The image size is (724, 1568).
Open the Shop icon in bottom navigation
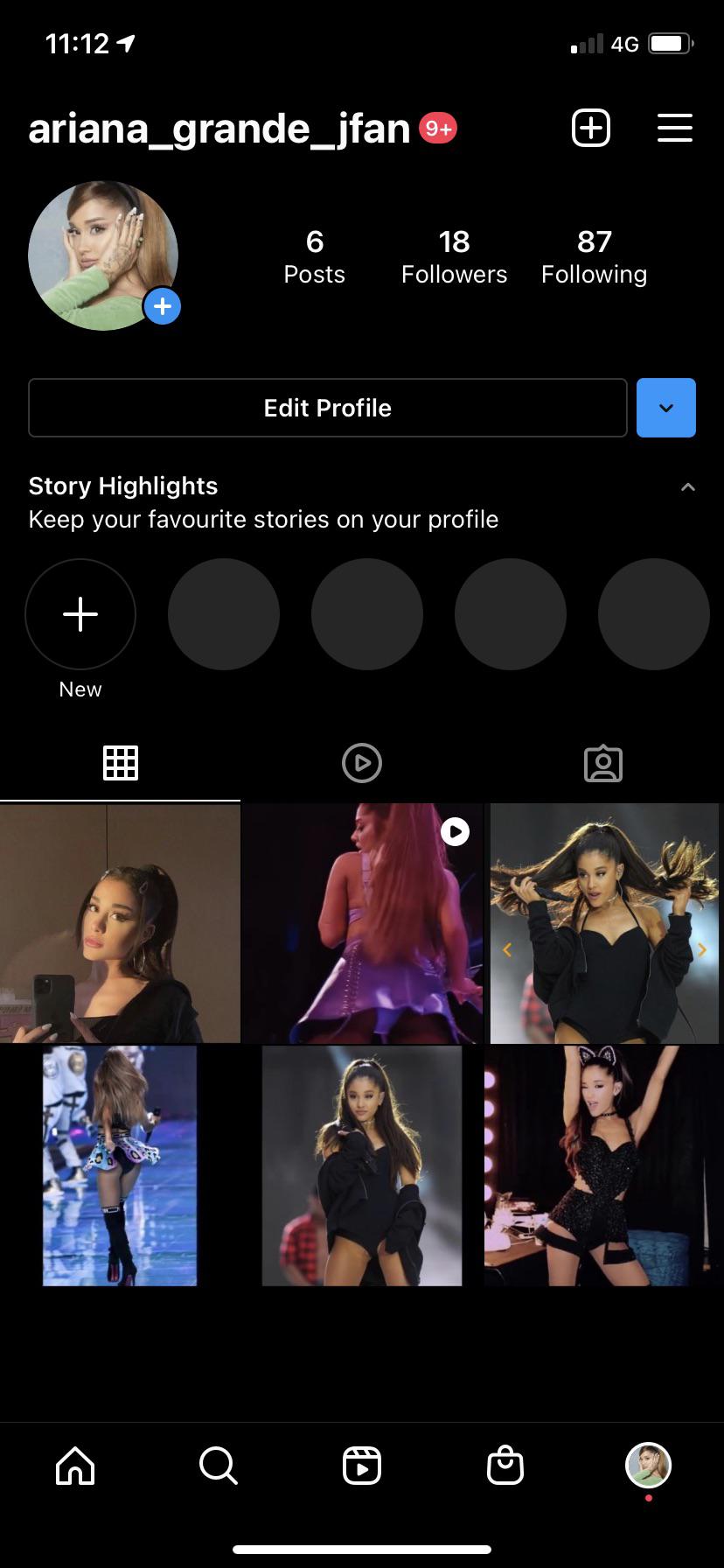[505, 1466]
